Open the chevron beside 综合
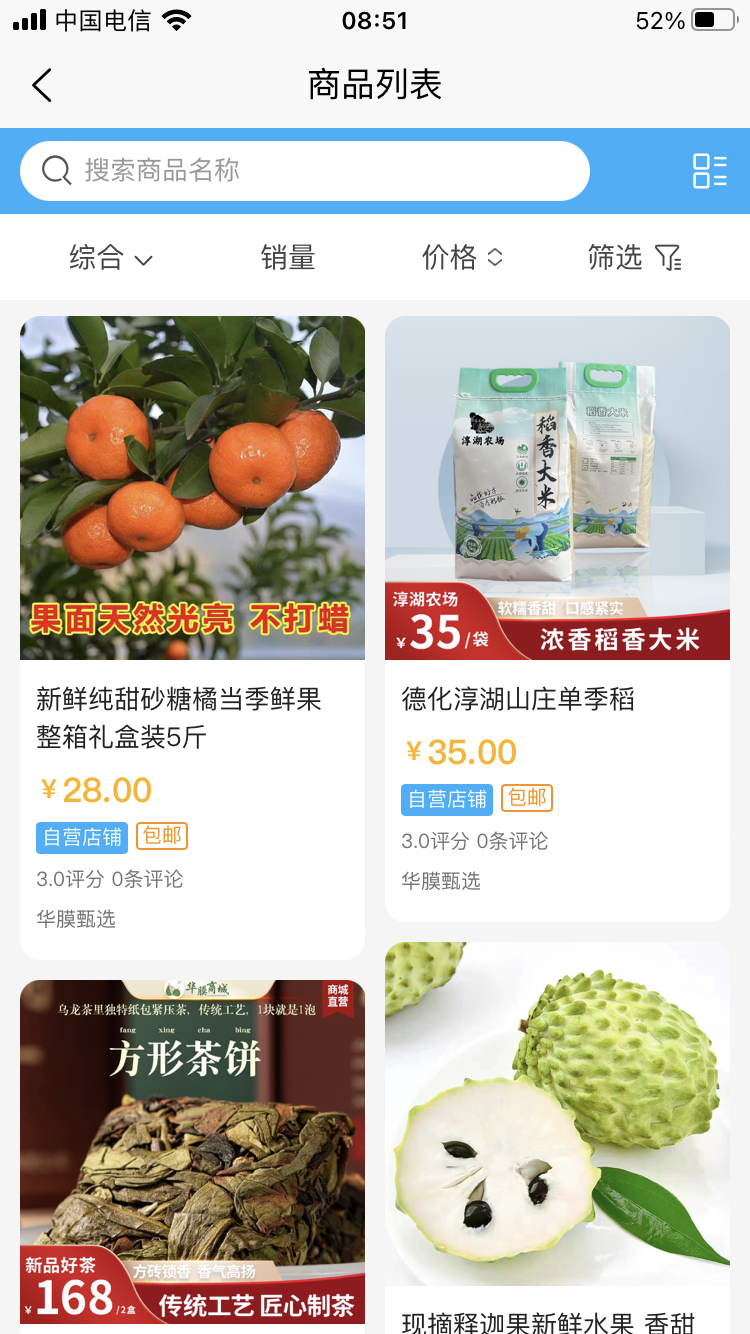This screenshot has height=1334, width=750. [143, 259]
